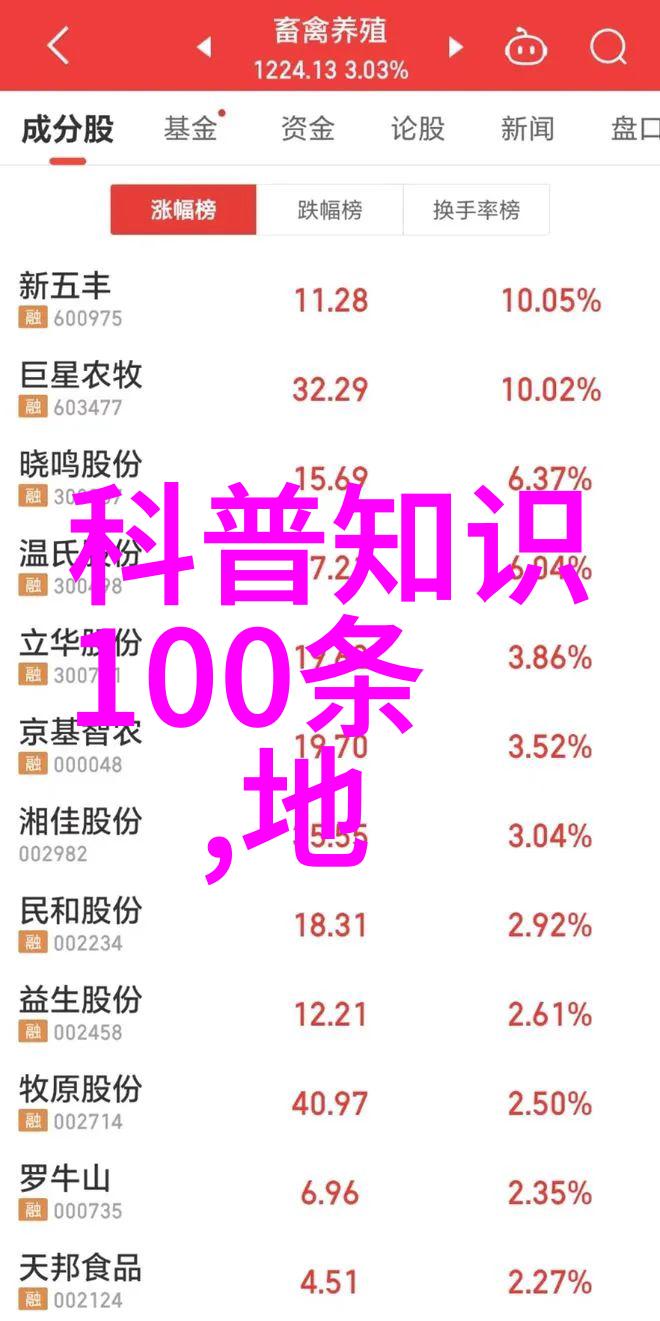Switch to the 基金 tab
660x1321 pixels.
tap(191, 128)
